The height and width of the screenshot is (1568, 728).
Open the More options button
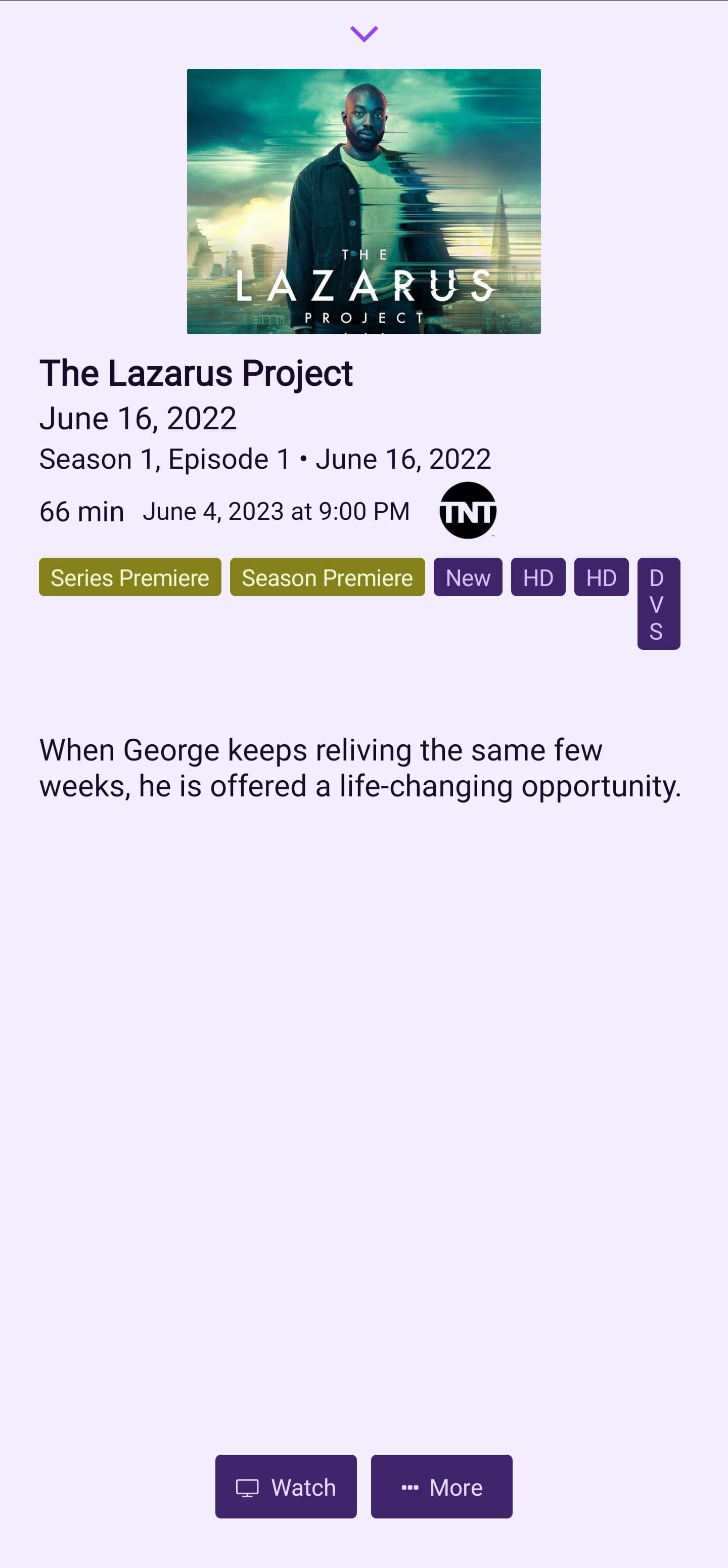(x=441, y=1487)
